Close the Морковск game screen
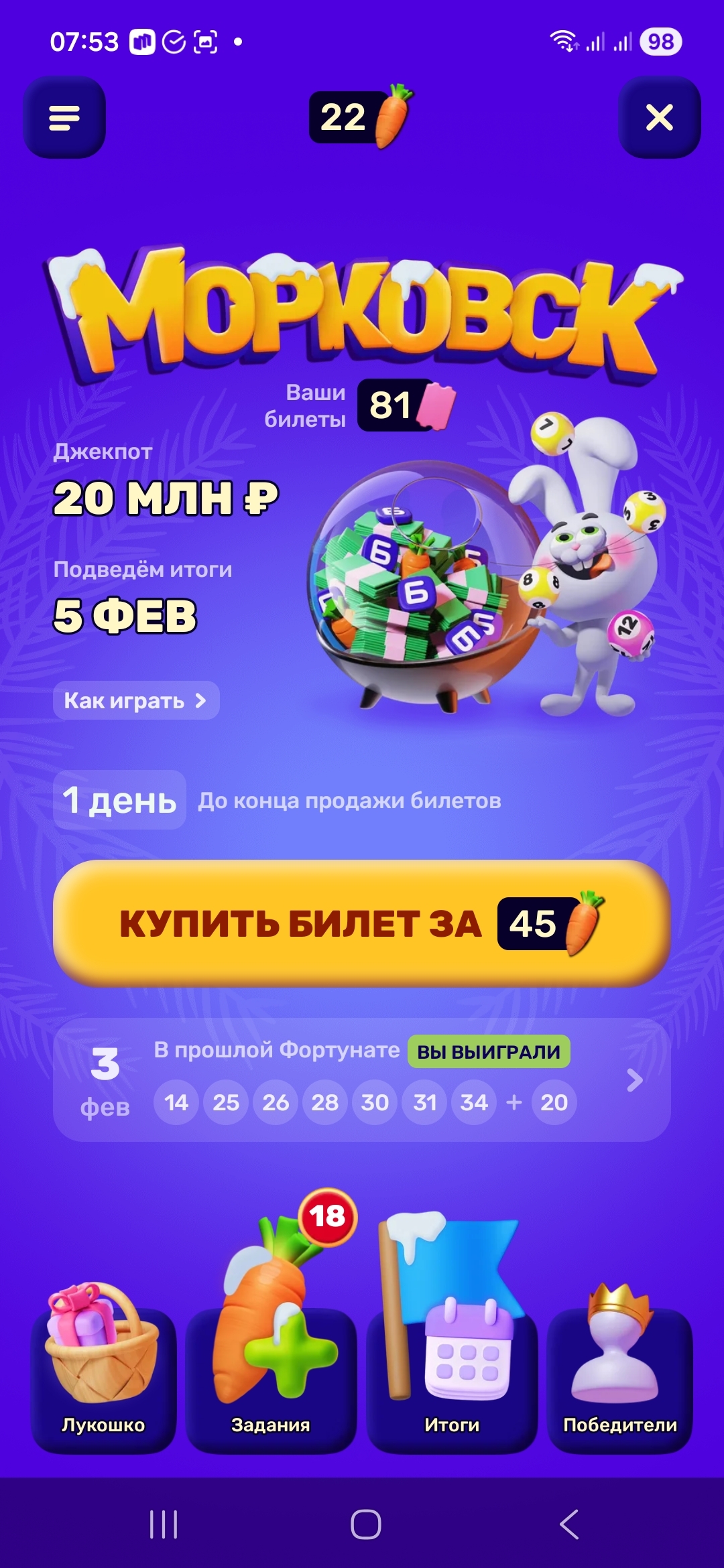The width and height of the screenshot is (724, 1568). pos(659,118)
